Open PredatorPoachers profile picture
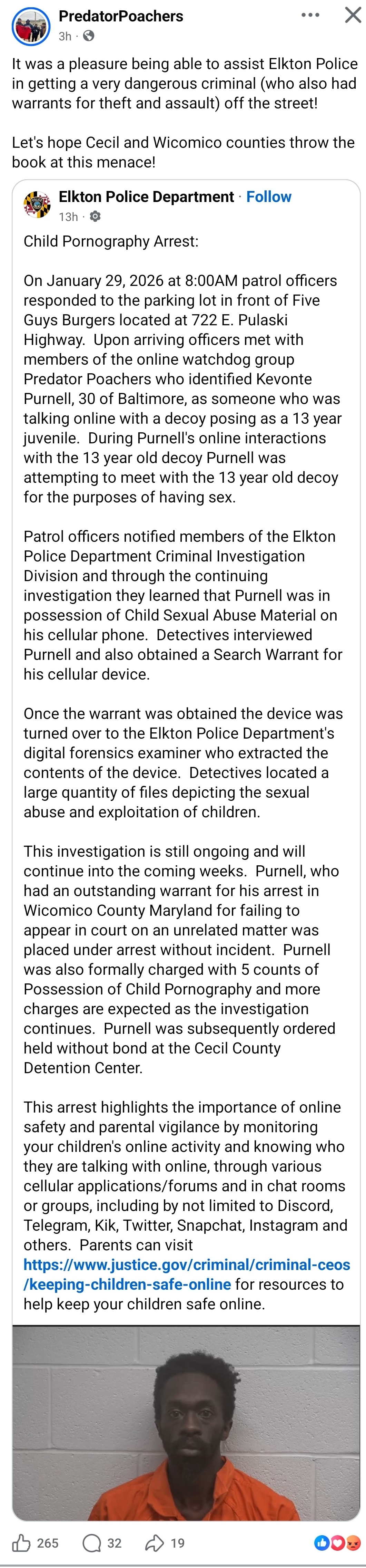366x1568 pixels. (30, 26)
